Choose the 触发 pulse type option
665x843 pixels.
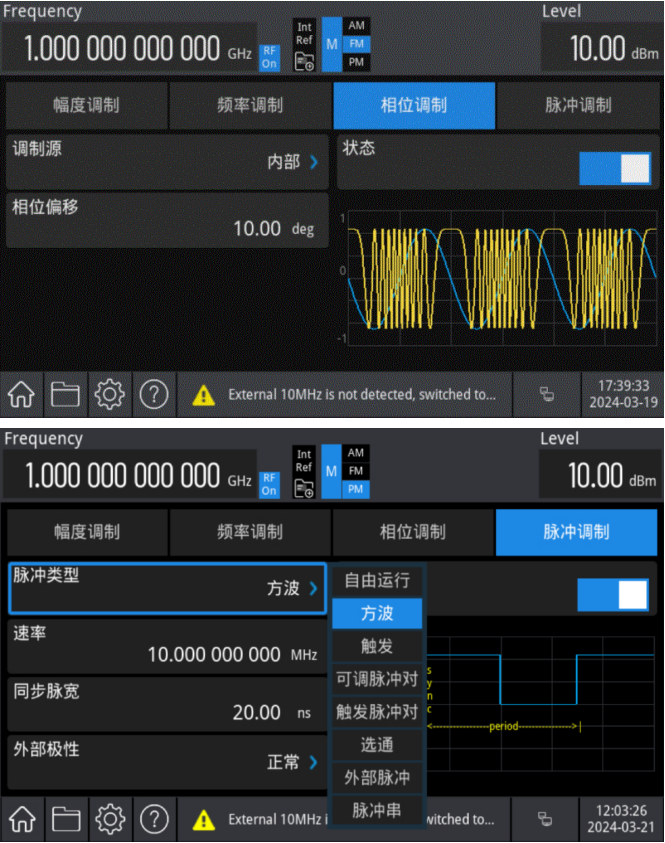click(378, 646)
